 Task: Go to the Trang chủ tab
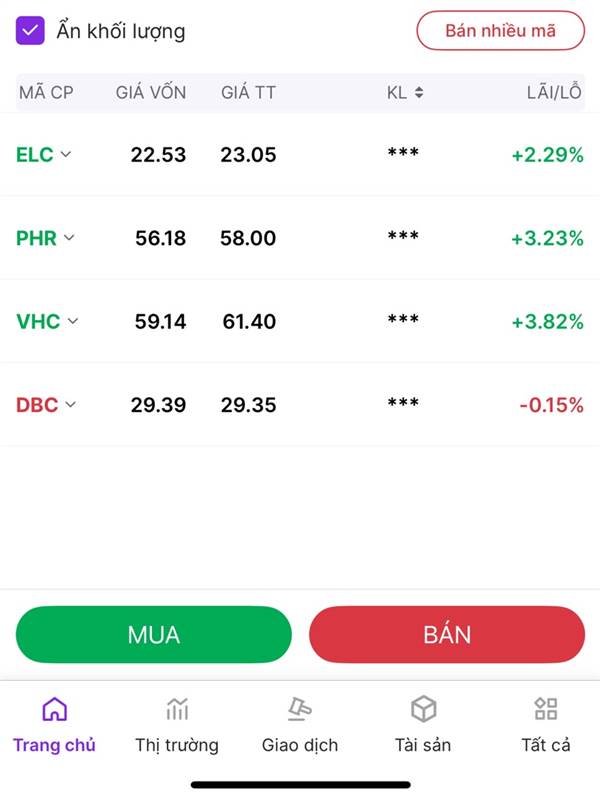[54, 725]
